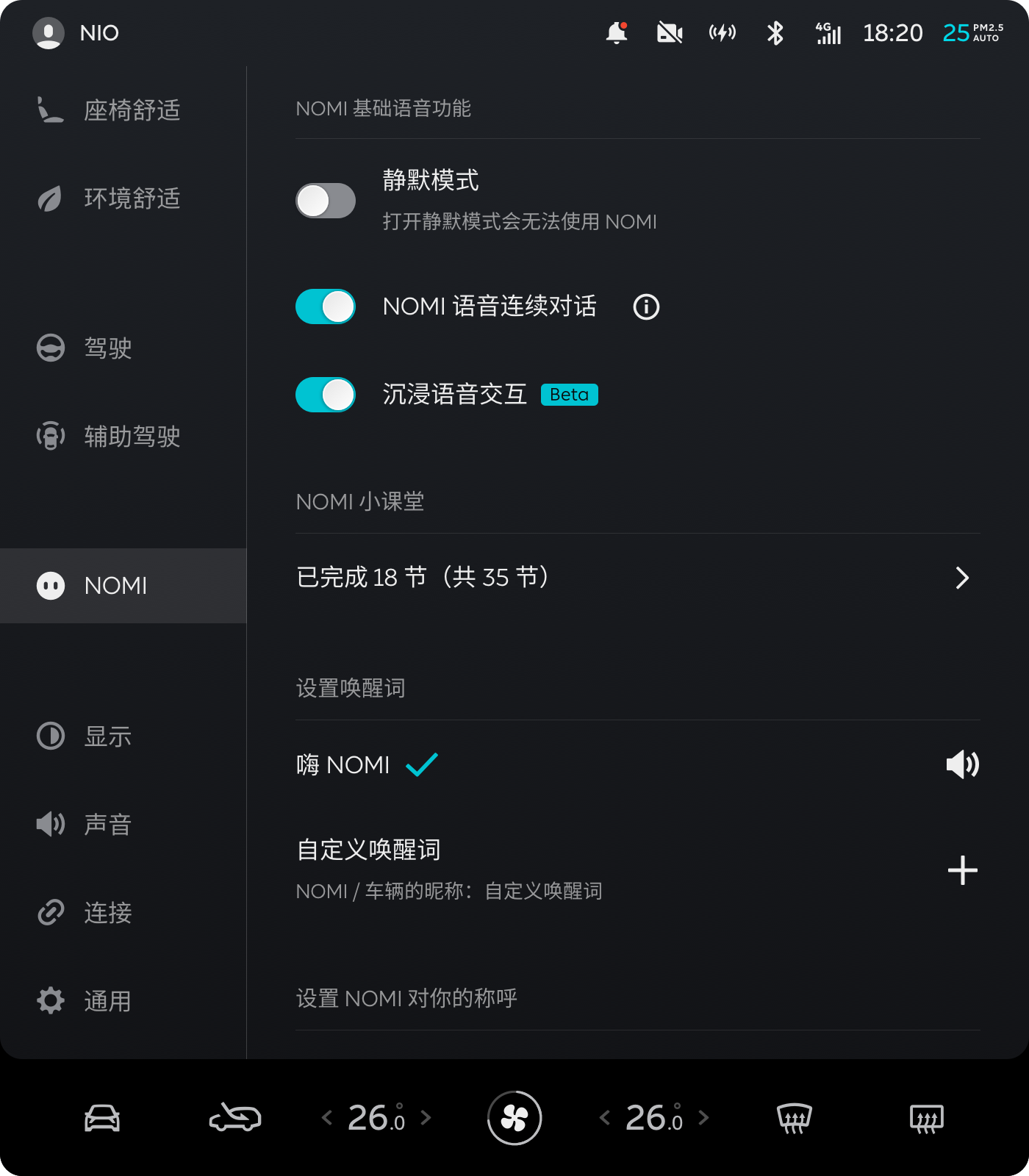1029x1176 pixels.
Task: Increase driver temperature with right arrow
Action: pyautogui.click(x=426, y=1118)
